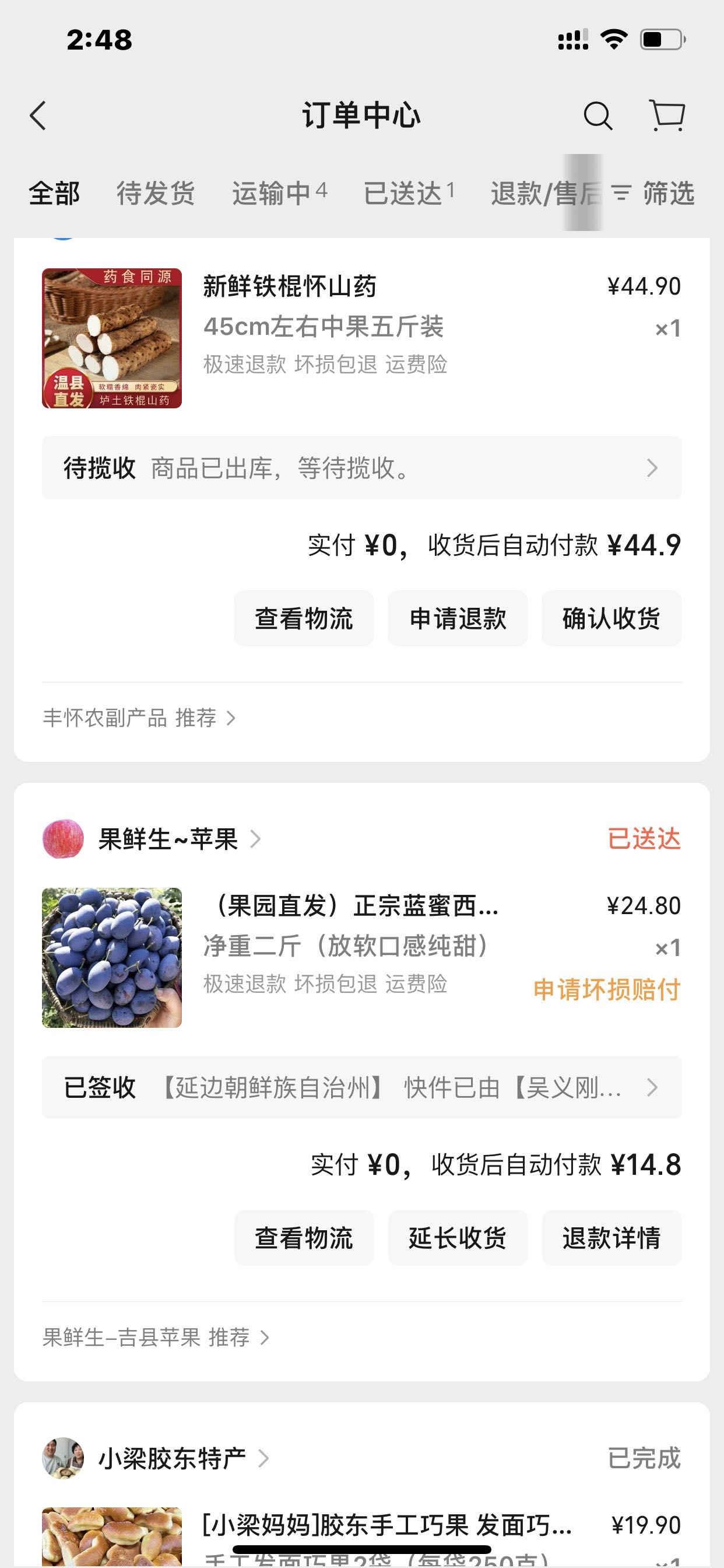The width and height of the screenshot is (724, 1568).
Task: Switch to the 待发货 tab
Action: click(x=155, y=194)
